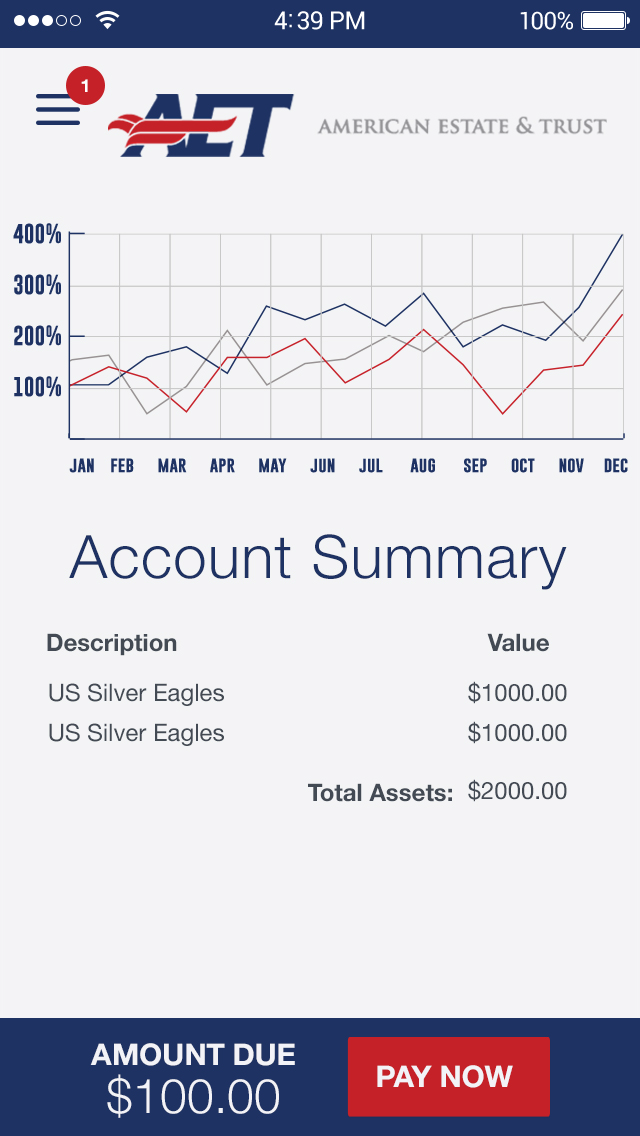
Task: Tap the Pay Now button
Action: (449, 1077)
